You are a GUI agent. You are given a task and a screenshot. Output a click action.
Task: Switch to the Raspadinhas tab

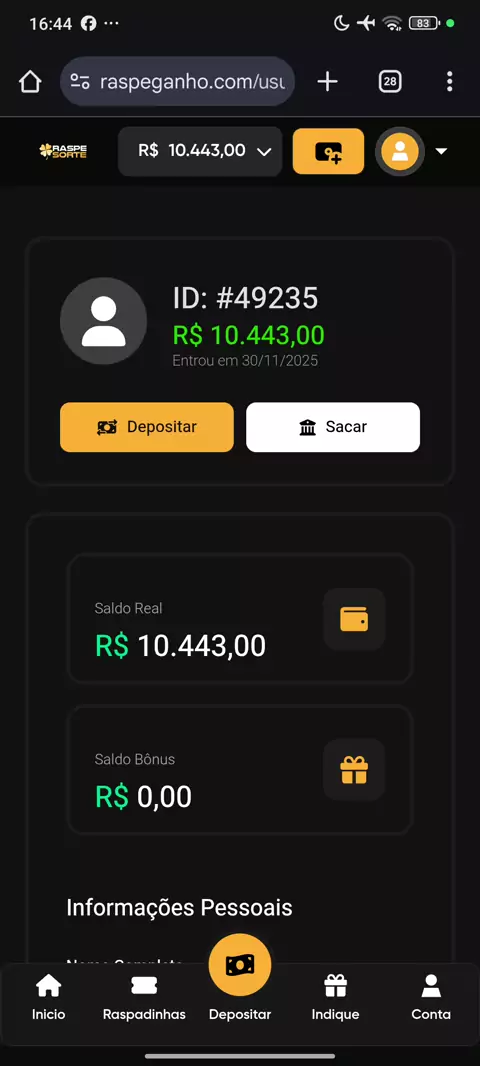coord(144,997)
